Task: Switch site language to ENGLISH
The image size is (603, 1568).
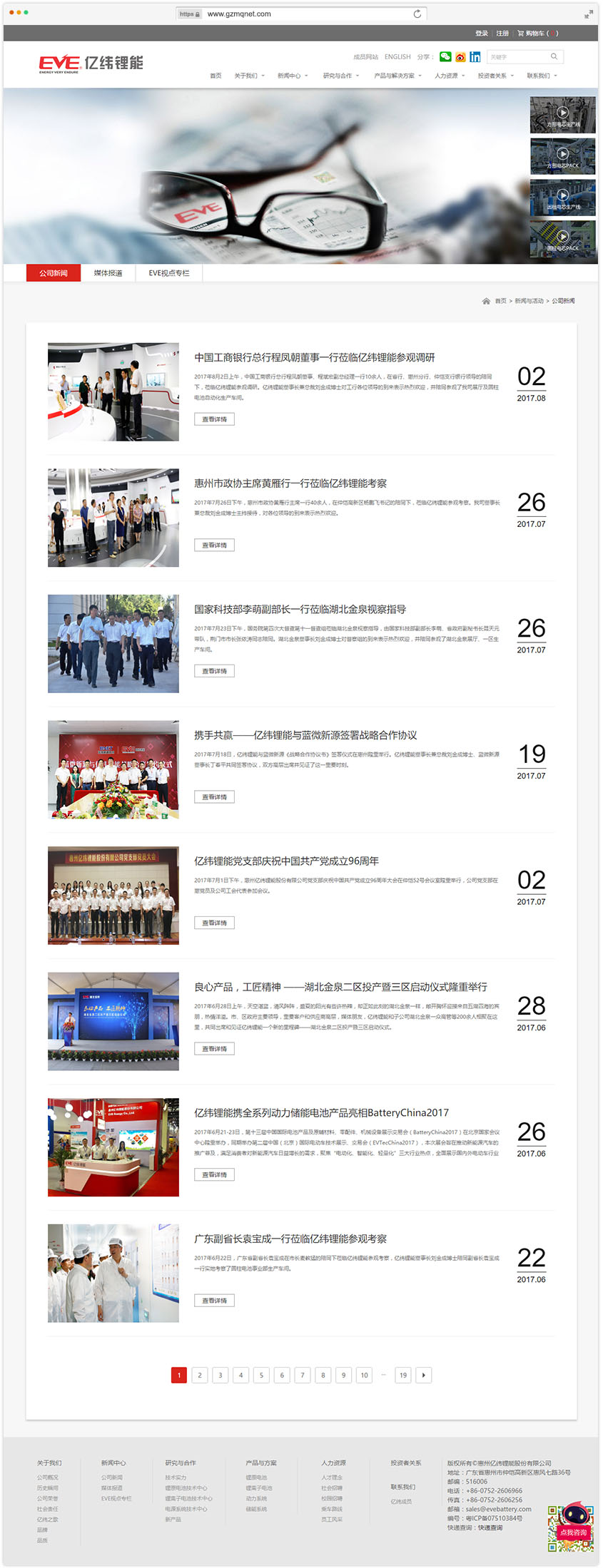Action: point(397,57)
